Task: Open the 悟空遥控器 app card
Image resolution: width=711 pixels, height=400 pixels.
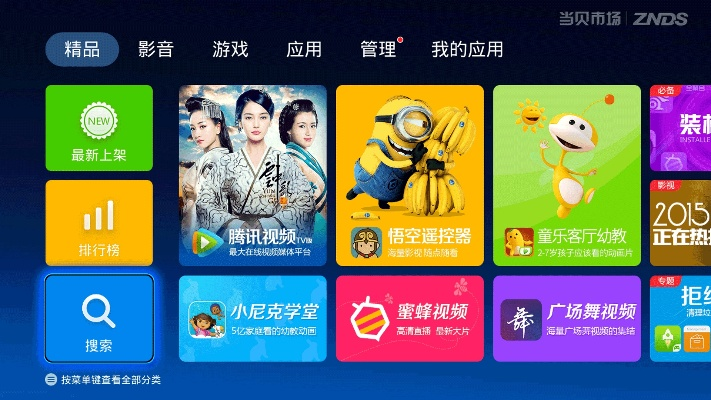Action: (x=410, y=174)
